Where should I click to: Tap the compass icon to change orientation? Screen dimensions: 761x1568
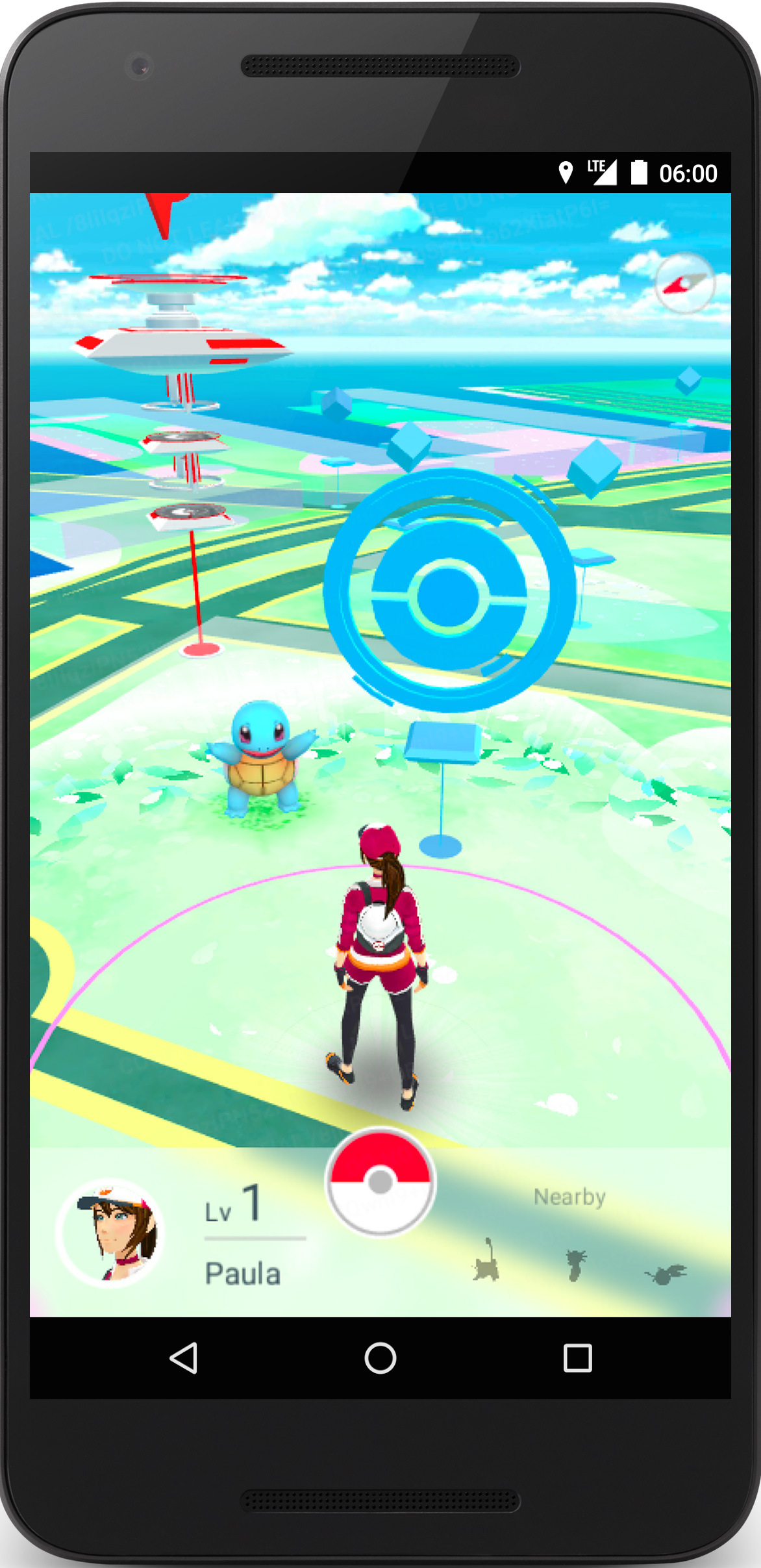tap(685, 284)
